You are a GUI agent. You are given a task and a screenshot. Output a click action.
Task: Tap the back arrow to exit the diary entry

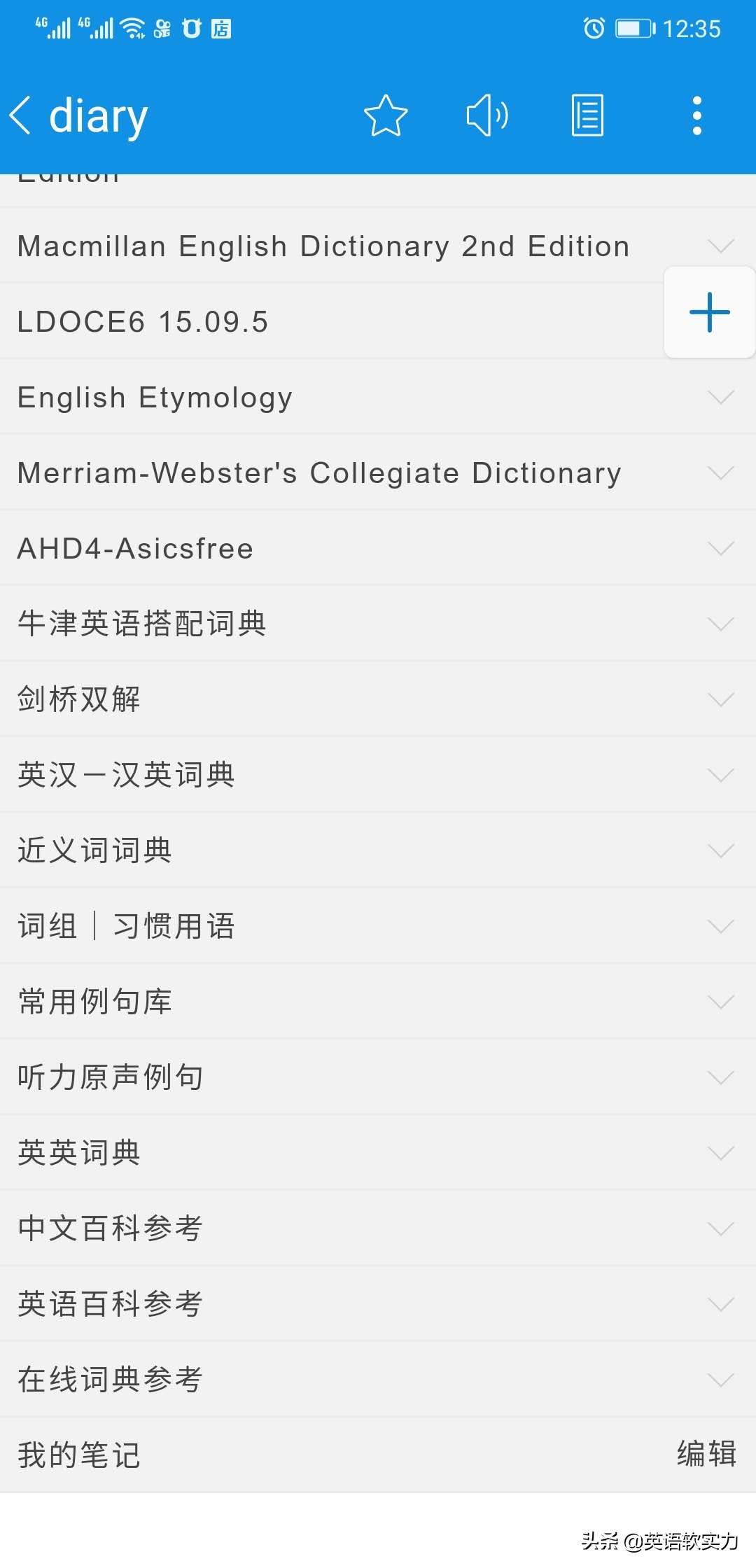(x=22, y=115)
